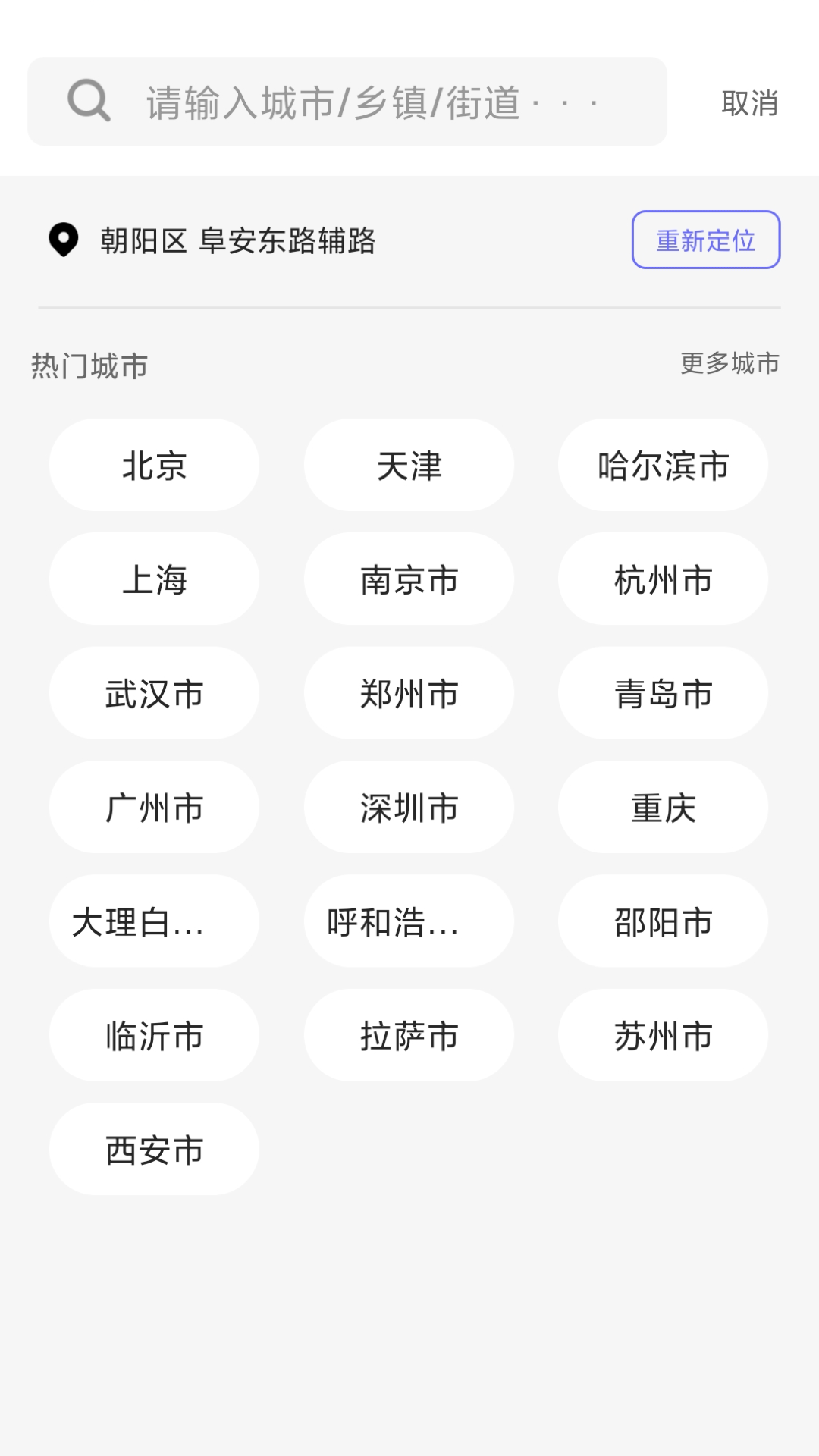The height and width of the screenshot is (1456, 819).
Task: Pick 青岛市 from hot cities
Action: tap(663, 692)
